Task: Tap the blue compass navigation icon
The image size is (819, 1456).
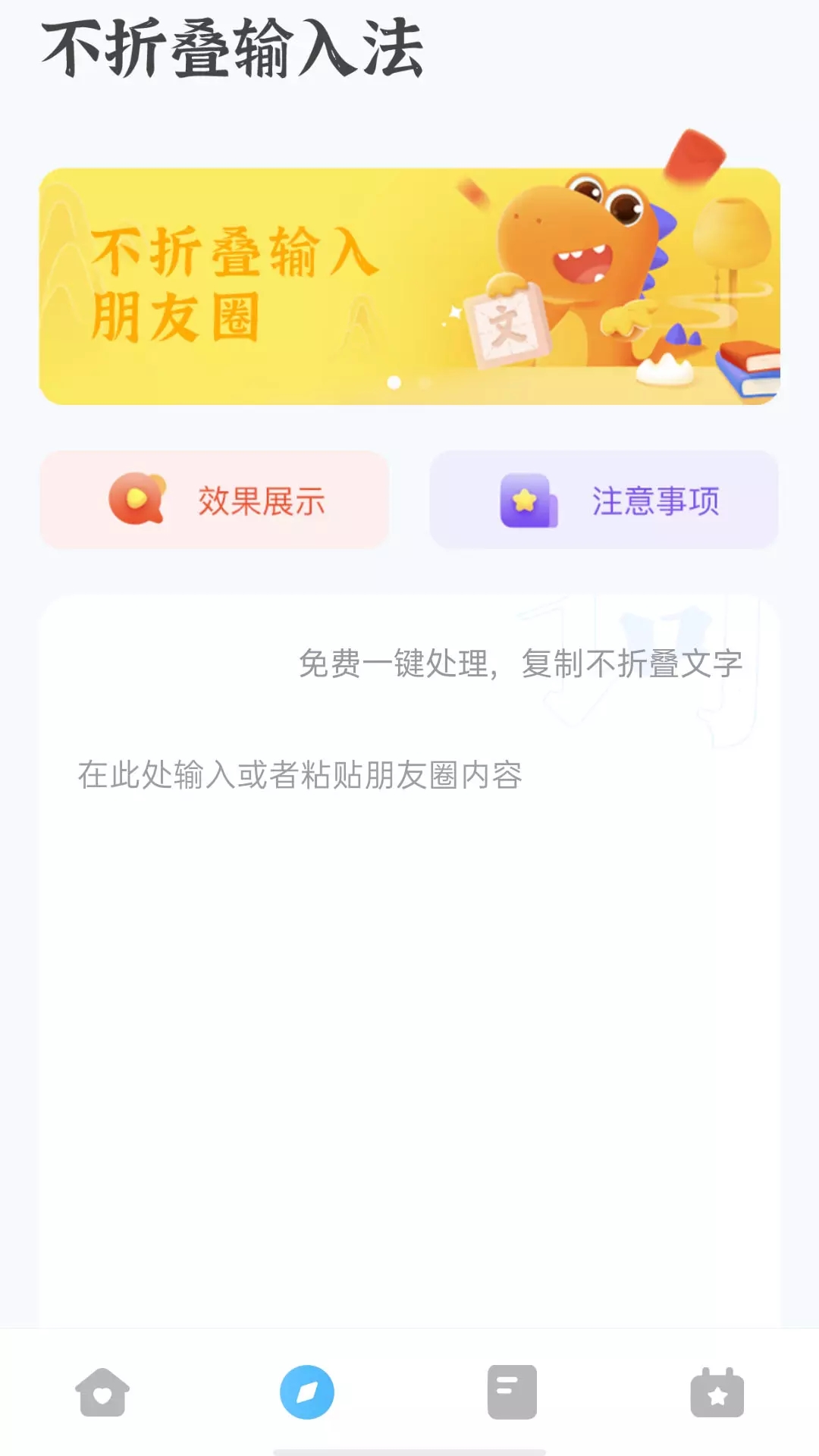Action: pos(307,1390)
